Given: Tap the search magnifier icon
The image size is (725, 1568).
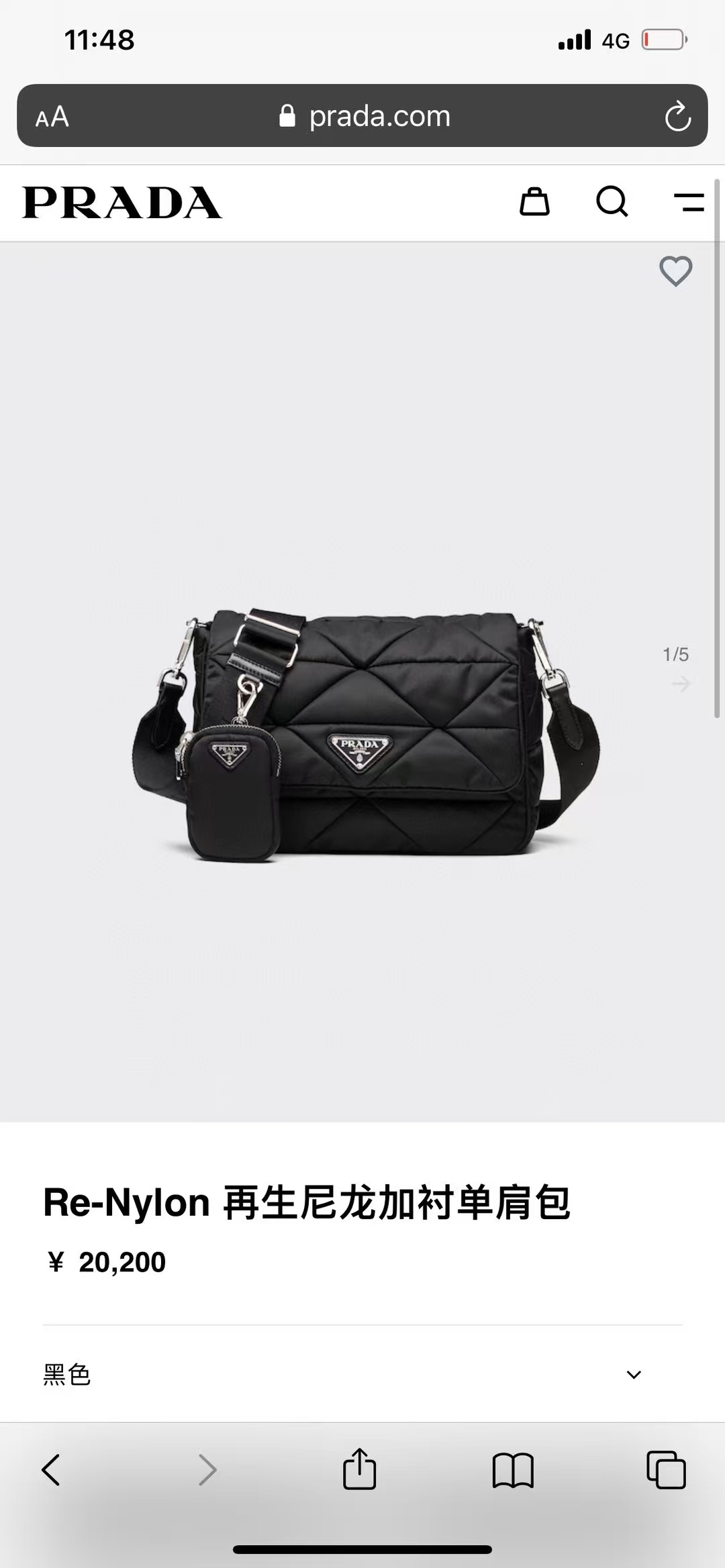Looking at the screenshot, I should pos(612,203).
